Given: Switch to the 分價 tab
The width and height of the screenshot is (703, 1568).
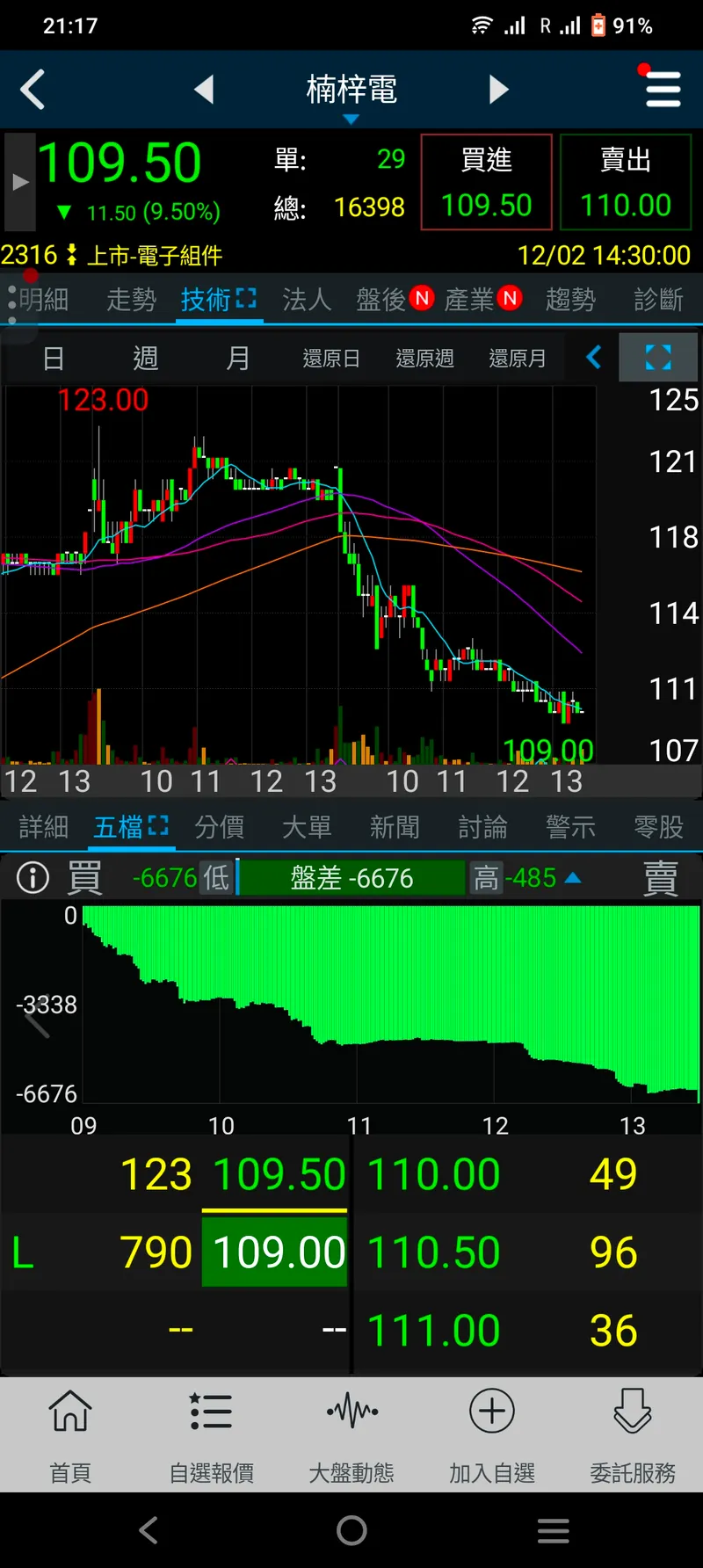Looking at the screenshot, I should [x=219, y=827].
